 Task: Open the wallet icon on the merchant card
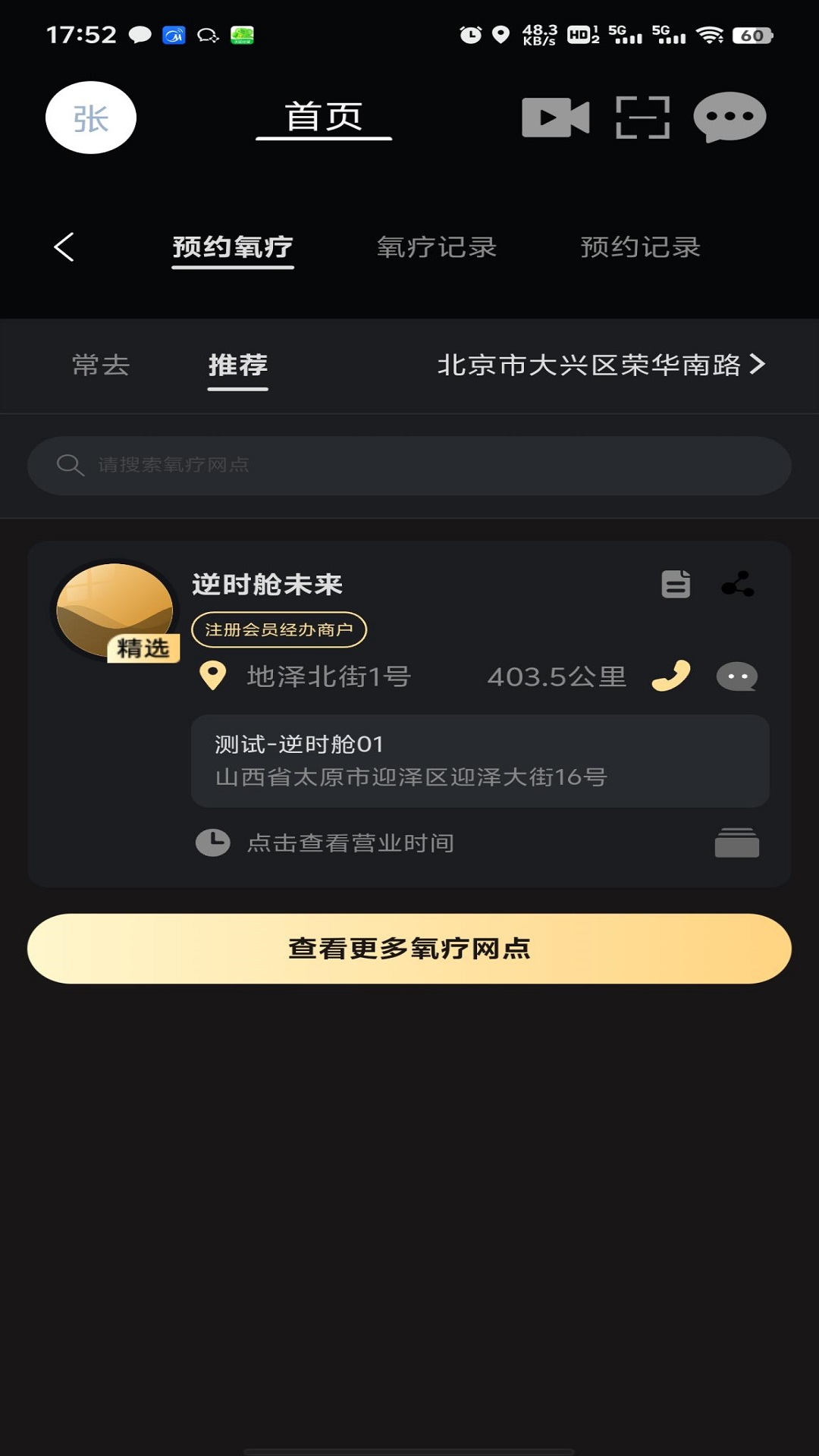pos(736,843)
